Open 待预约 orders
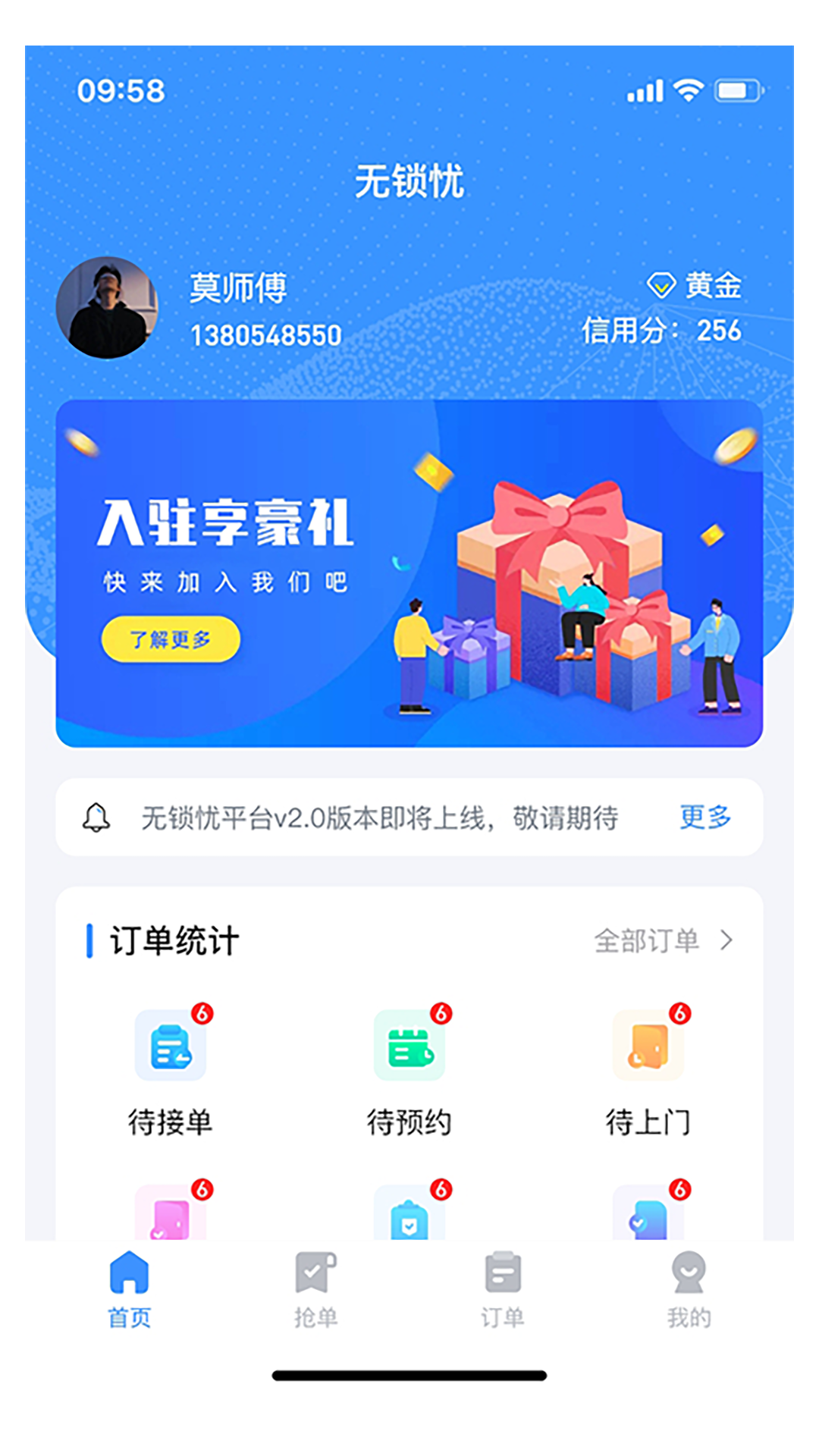Image resolution: width=819 pixels, height=1456 pixels. coord(409,1069)
